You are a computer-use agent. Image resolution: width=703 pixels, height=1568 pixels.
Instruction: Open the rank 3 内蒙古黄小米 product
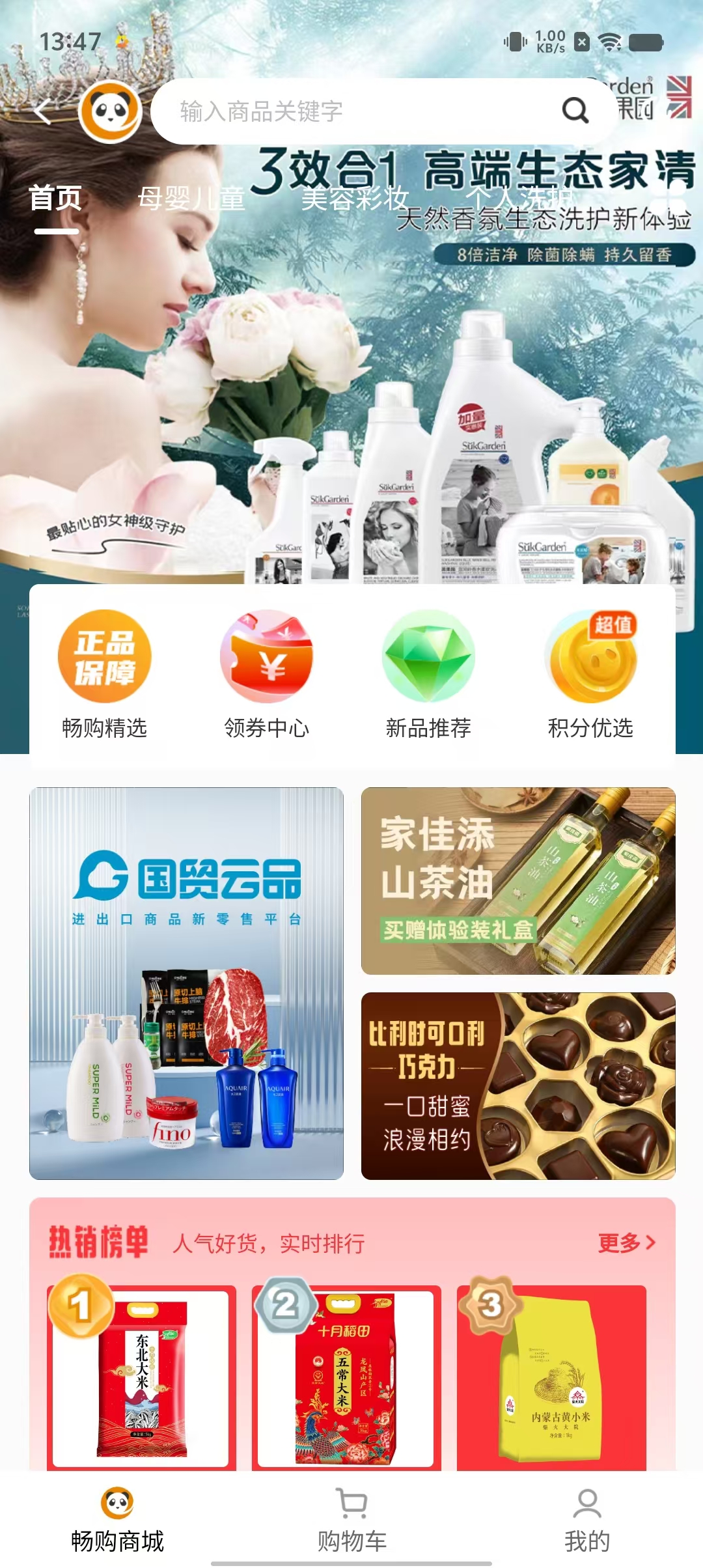pos(551,1377)
